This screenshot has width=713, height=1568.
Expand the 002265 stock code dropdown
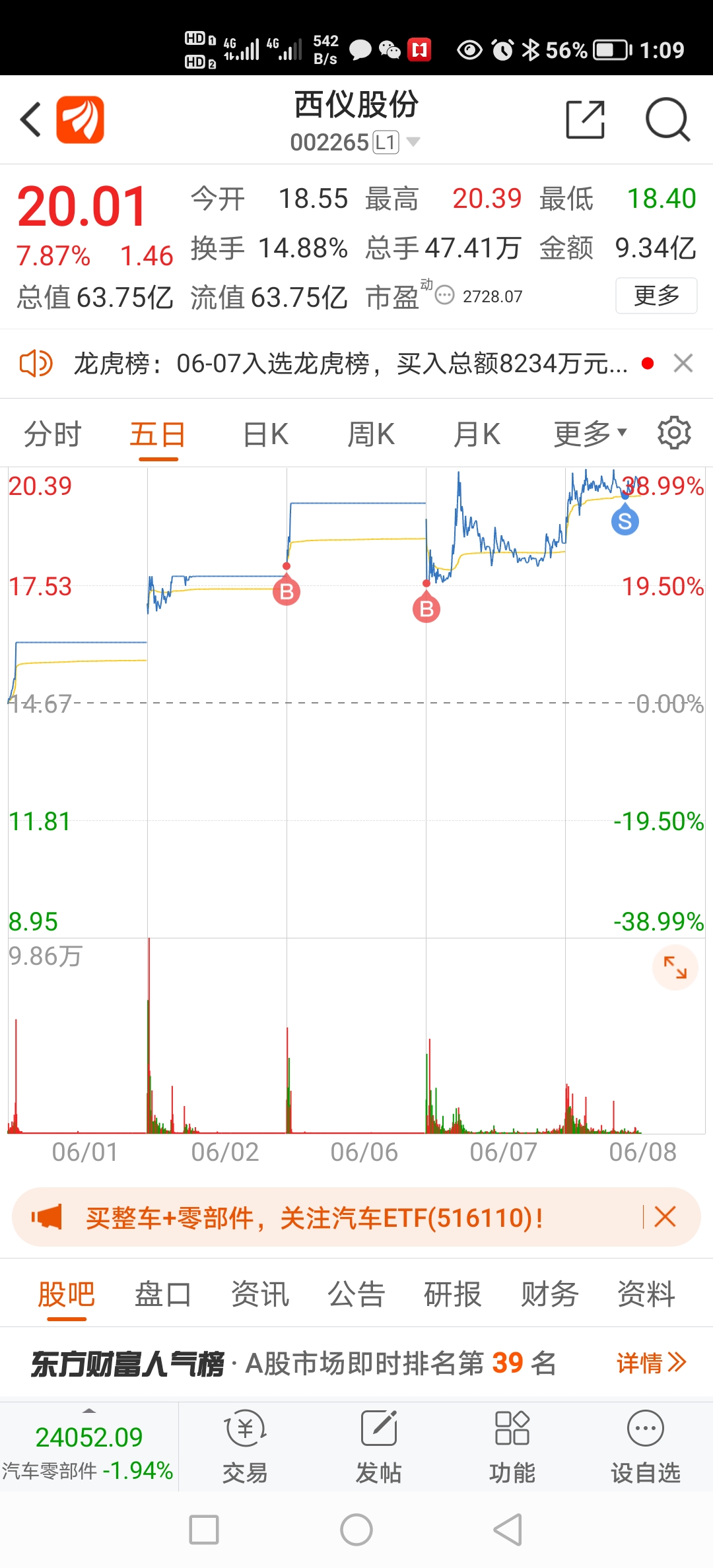[413, 142]
